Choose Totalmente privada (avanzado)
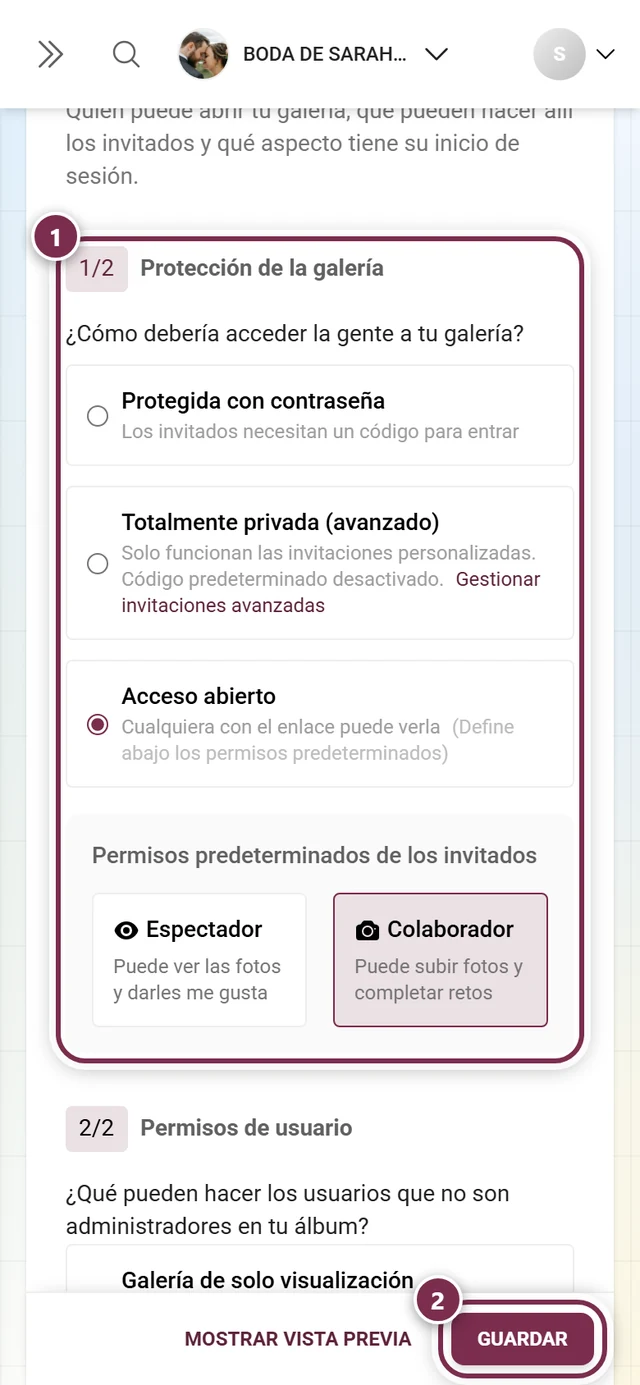This screenshot has height=1385, width=640. 320,563
